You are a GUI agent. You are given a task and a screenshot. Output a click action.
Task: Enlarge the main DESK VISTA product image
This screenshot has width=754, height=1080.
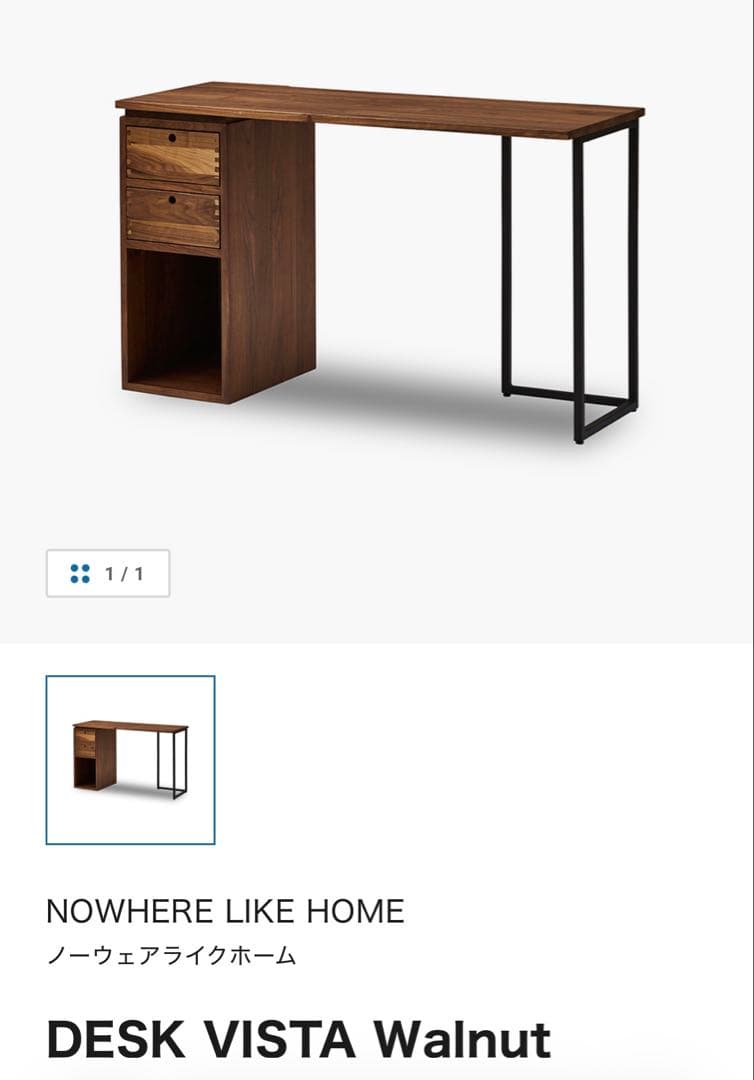click(x=378, y=260)
